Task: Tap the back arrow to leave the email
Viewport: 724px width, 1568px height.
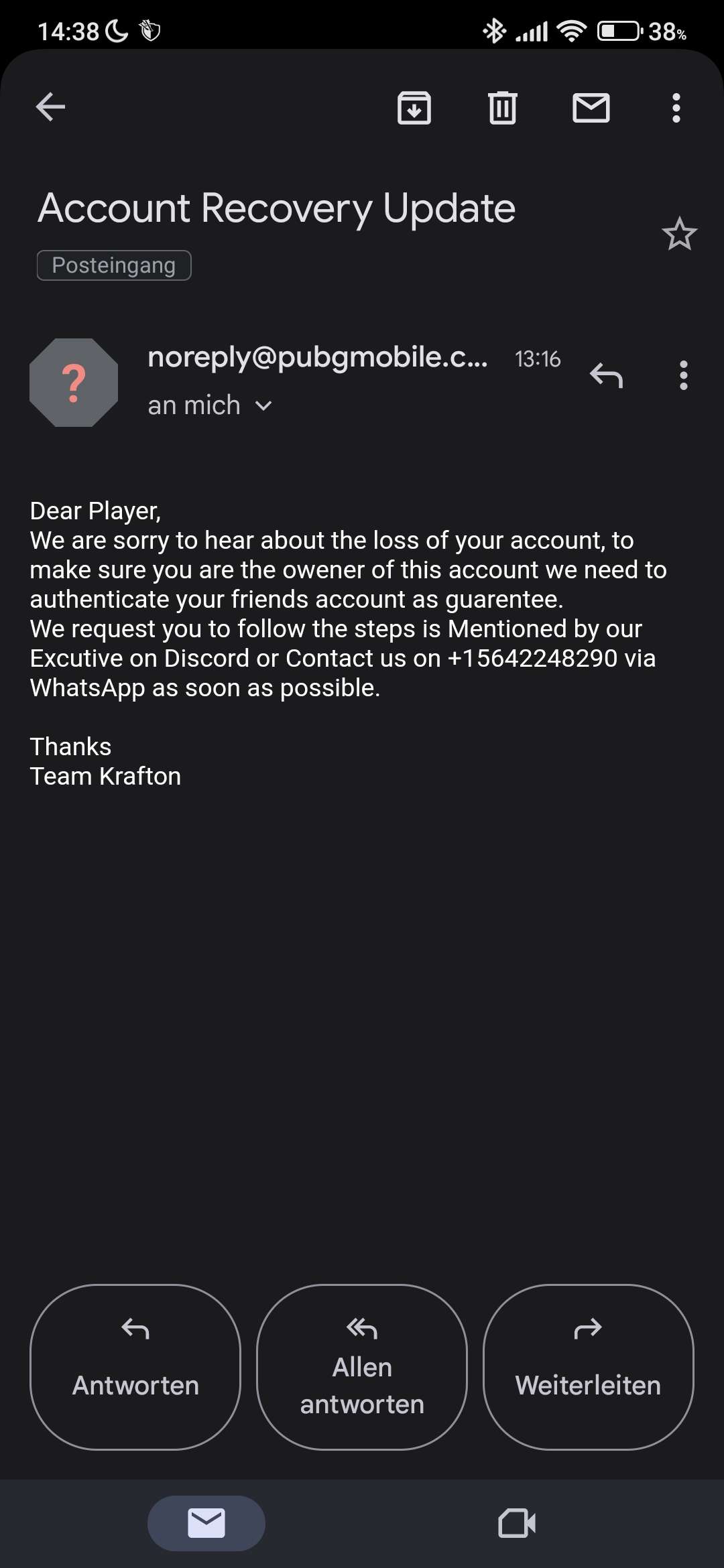Action: point(49,106)
